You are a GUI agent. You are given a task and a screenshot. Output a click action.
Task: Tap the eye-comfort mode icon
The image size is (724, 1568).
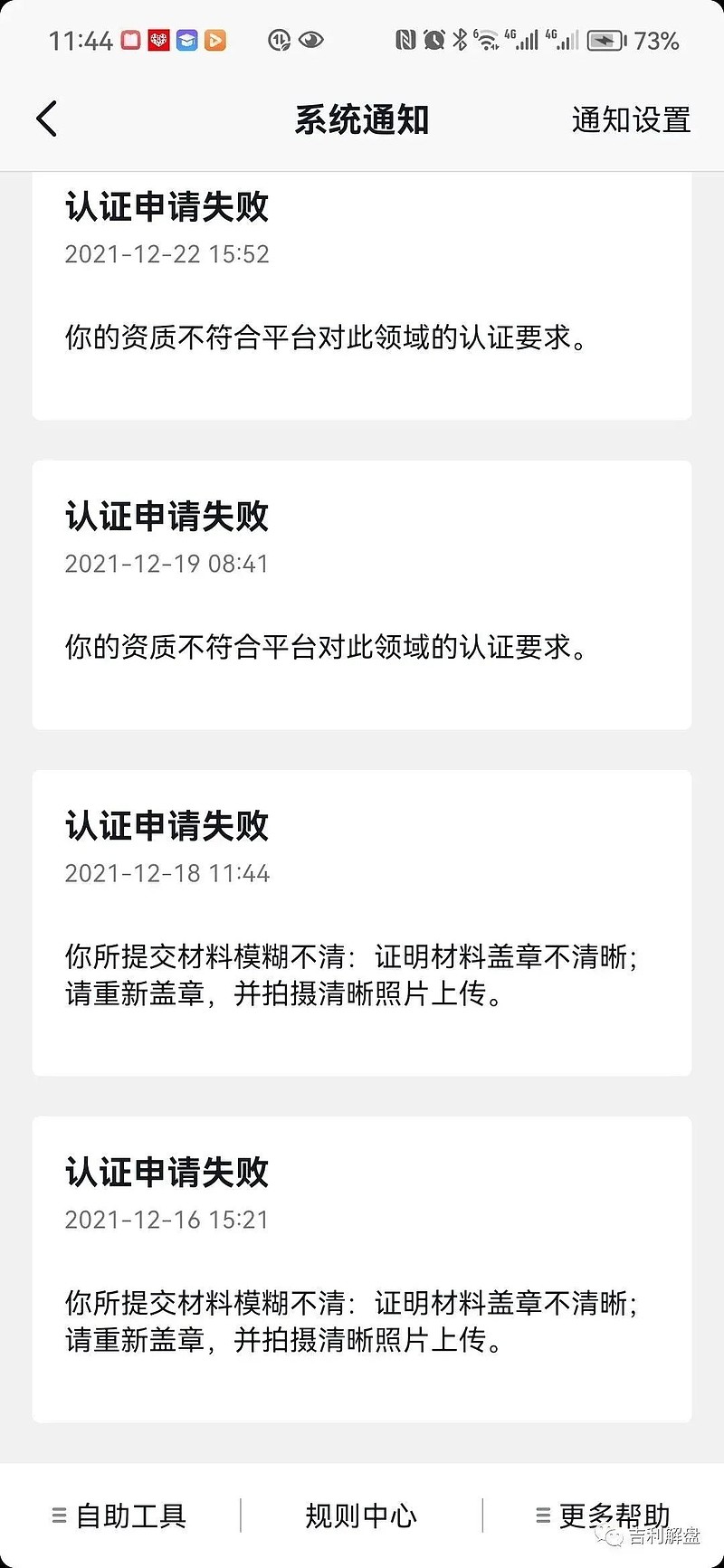click(310, 40)
